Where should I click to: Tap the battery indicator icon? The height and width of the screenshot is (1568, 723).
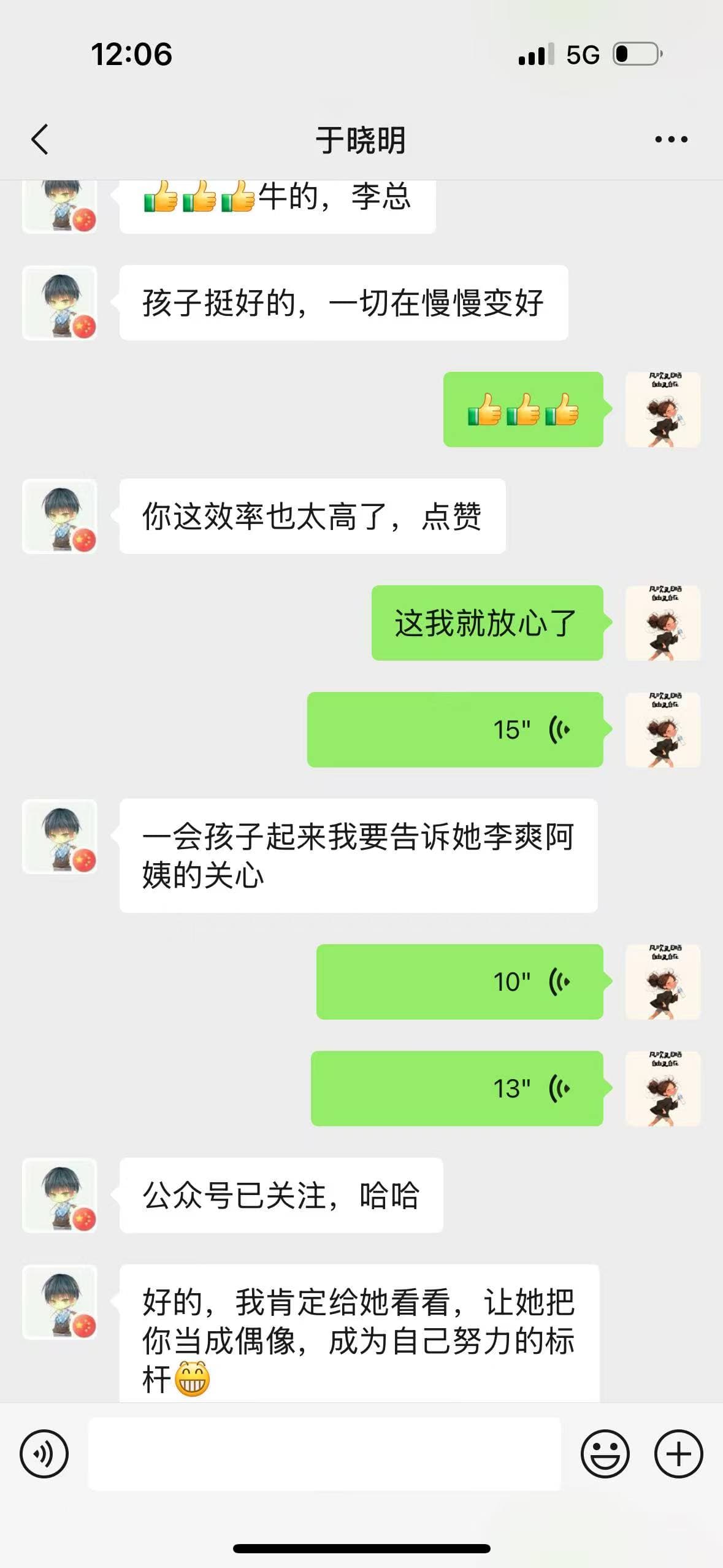click(636, 54)
